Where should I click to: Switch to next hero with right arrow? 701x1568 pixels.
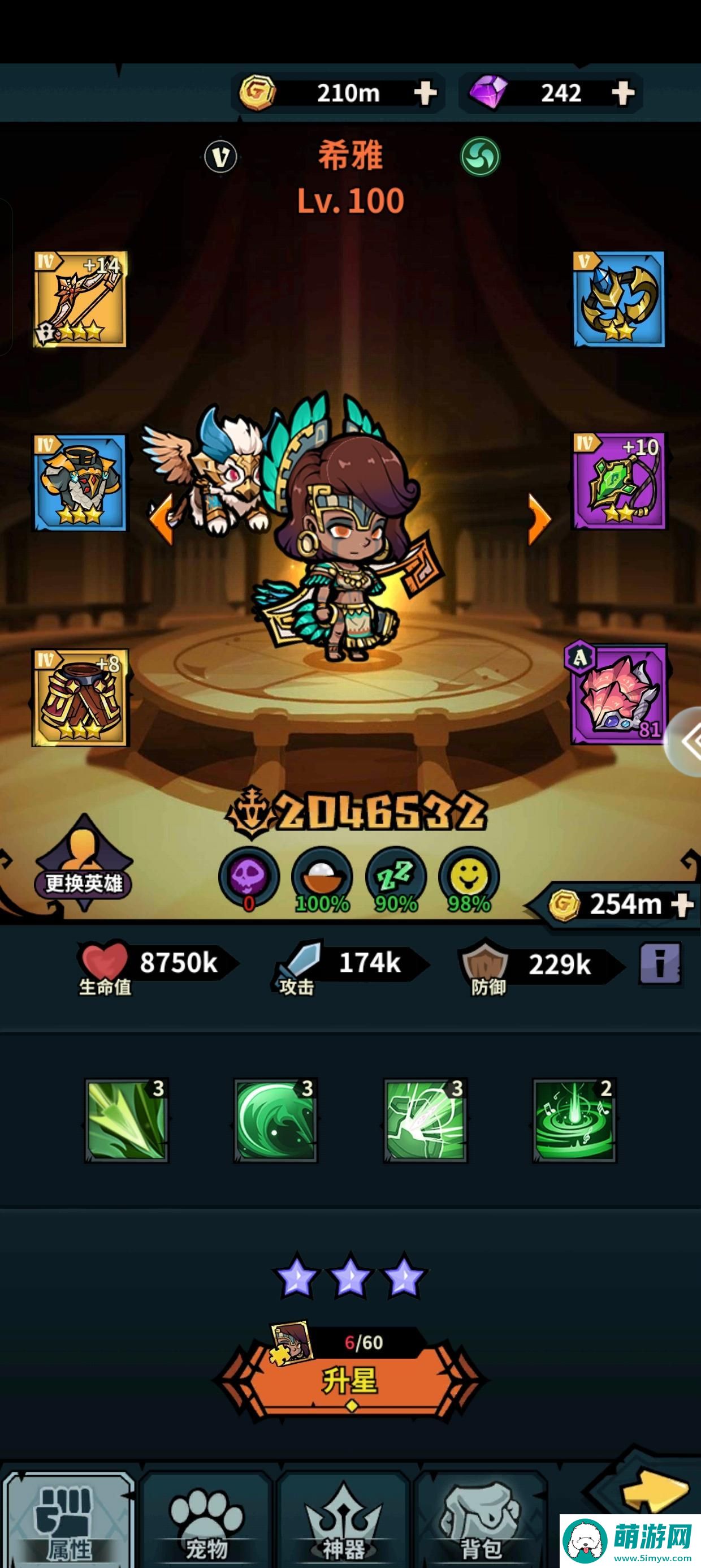coord(539,518)
